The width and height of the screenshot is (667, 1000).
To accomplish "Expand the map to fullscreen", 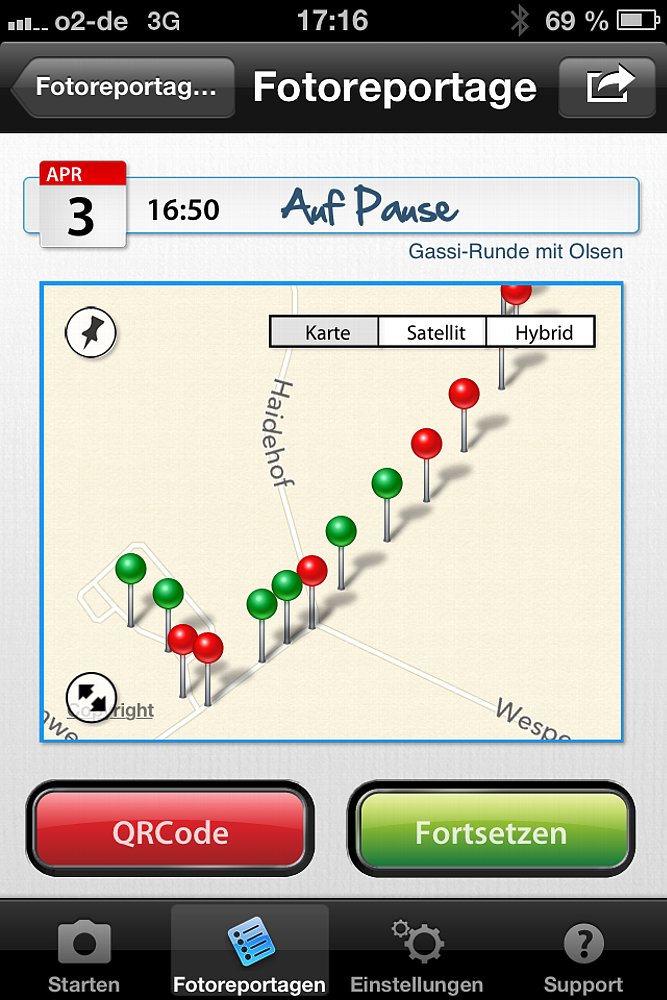I will tap(91, 695).
